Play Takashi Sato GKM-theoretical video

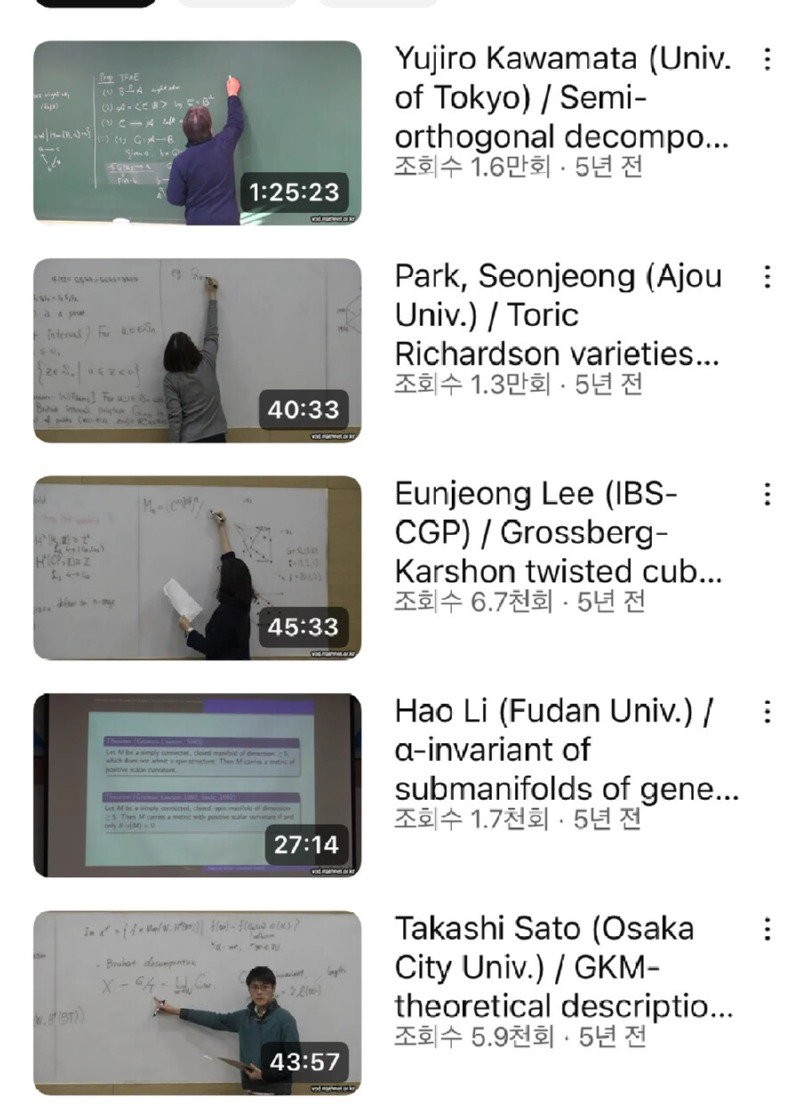[x=197, y=1002]
